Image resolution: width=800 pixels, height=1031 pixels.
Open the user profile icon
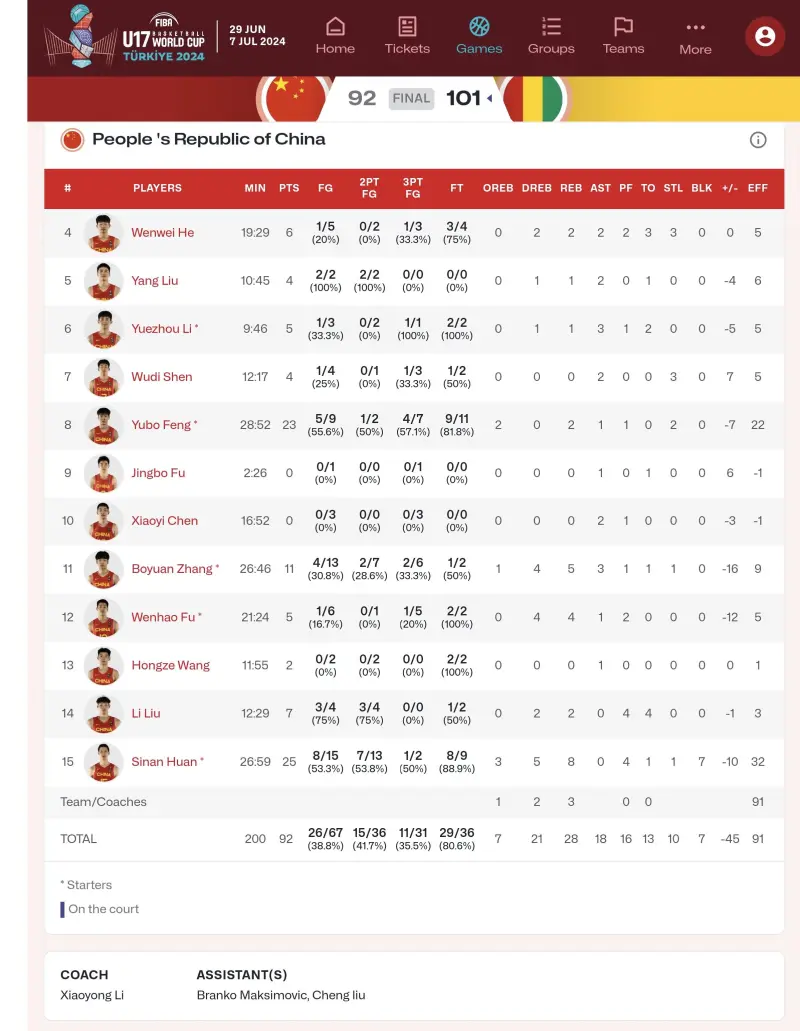pos(765,37)
